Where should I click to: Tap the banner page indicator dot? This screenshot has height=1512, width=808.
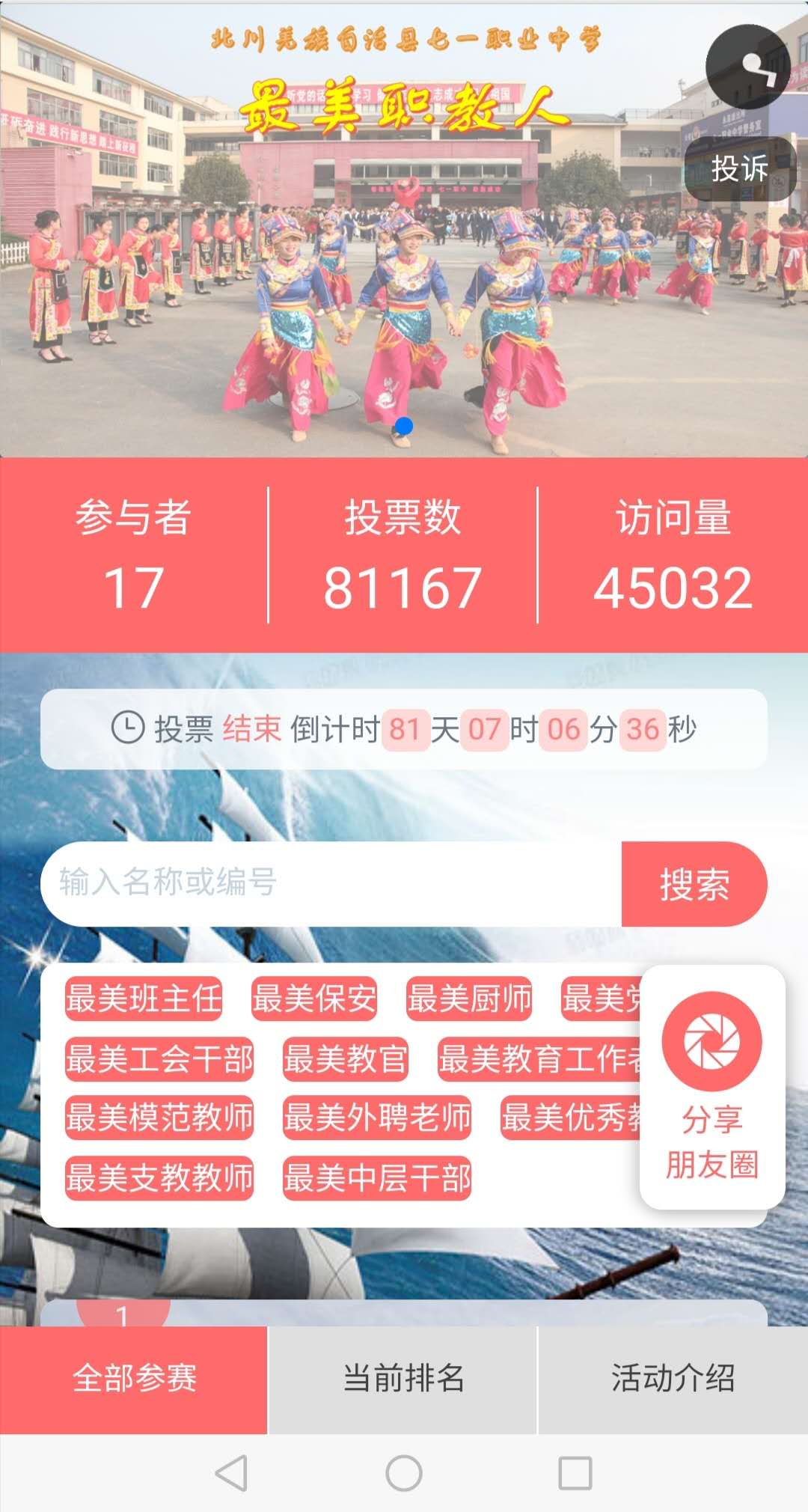403,426
